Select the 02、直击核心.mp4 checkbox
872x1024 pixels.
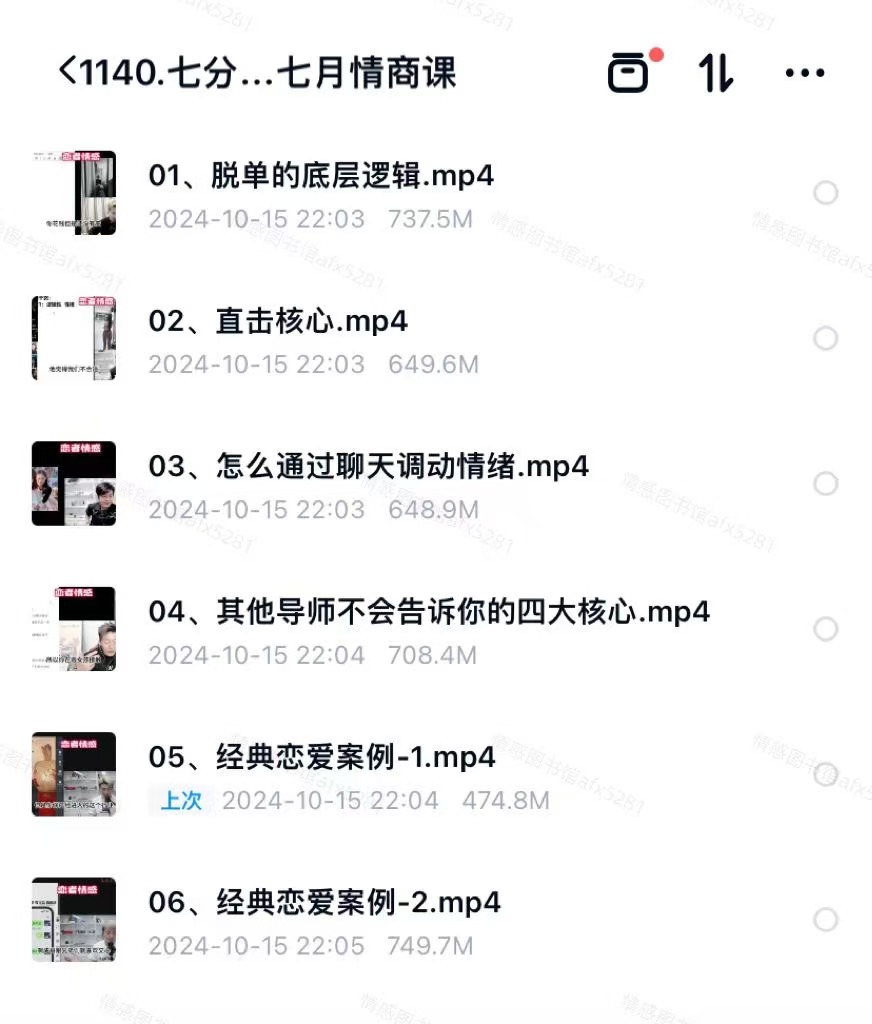(825, 339)
